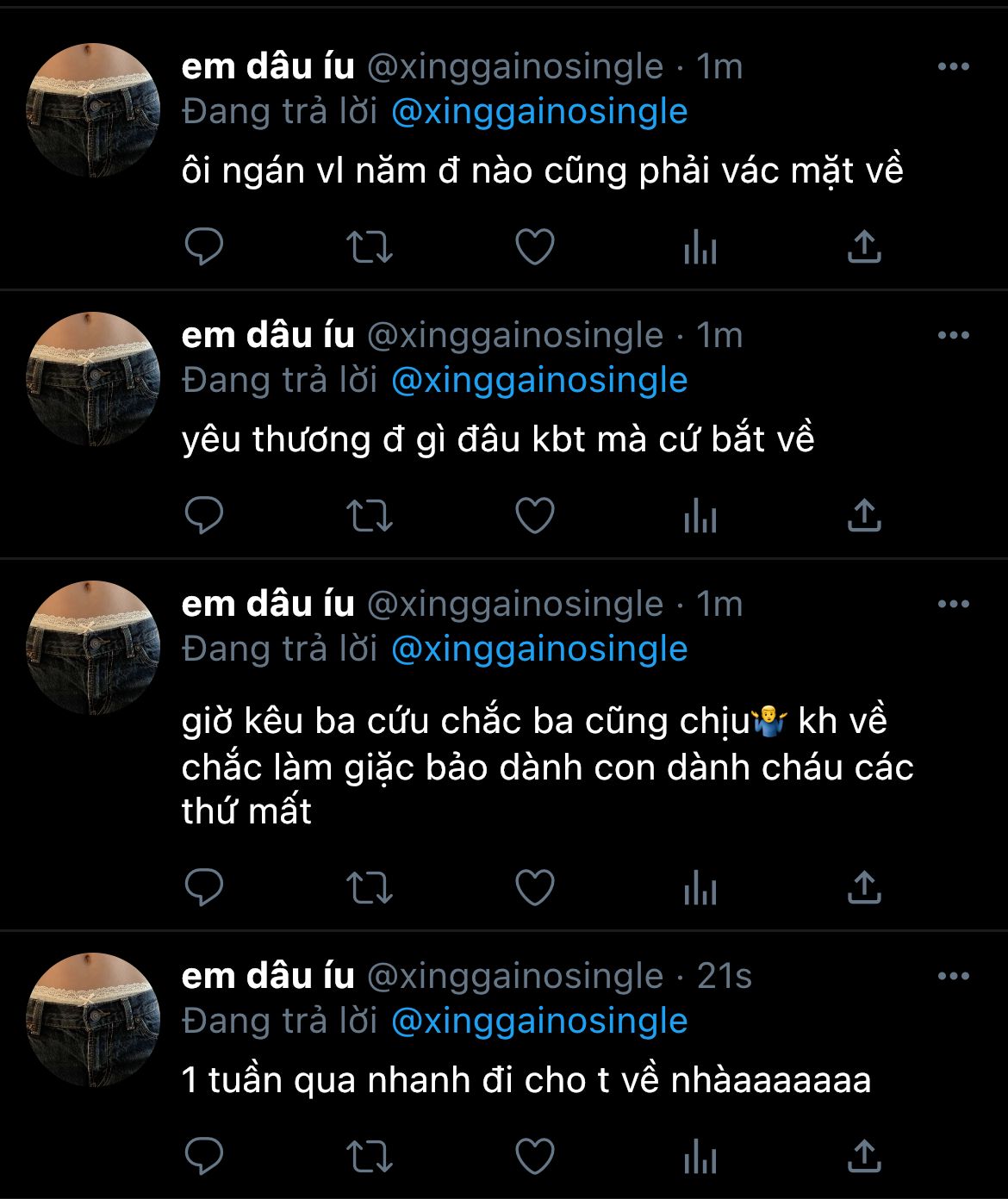
Task: Reply to the '1 tuần qua nhanh' tweet
Action: (x=204, y=1157)
